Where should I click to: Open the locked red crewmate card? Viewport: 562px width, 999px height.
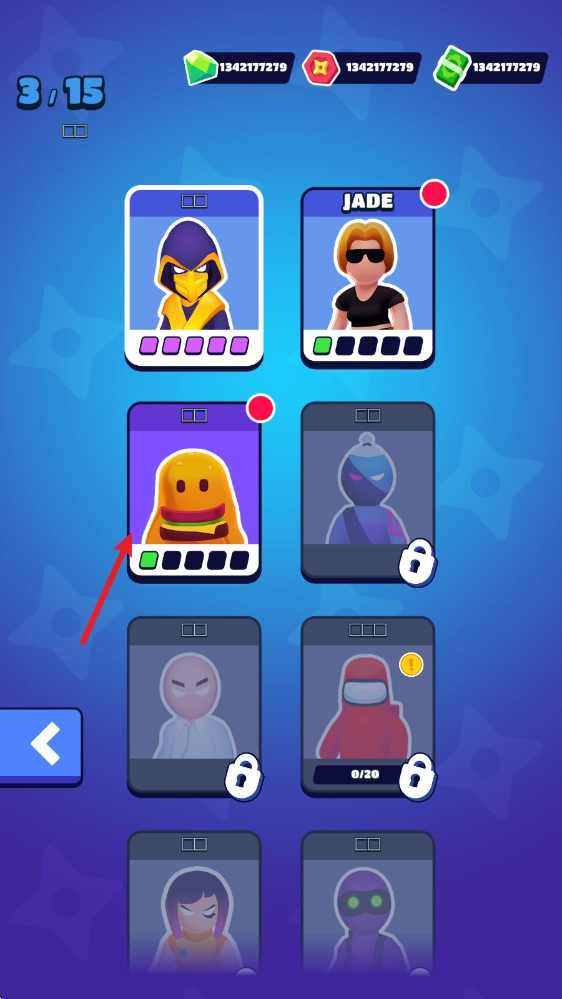[368, 707]
